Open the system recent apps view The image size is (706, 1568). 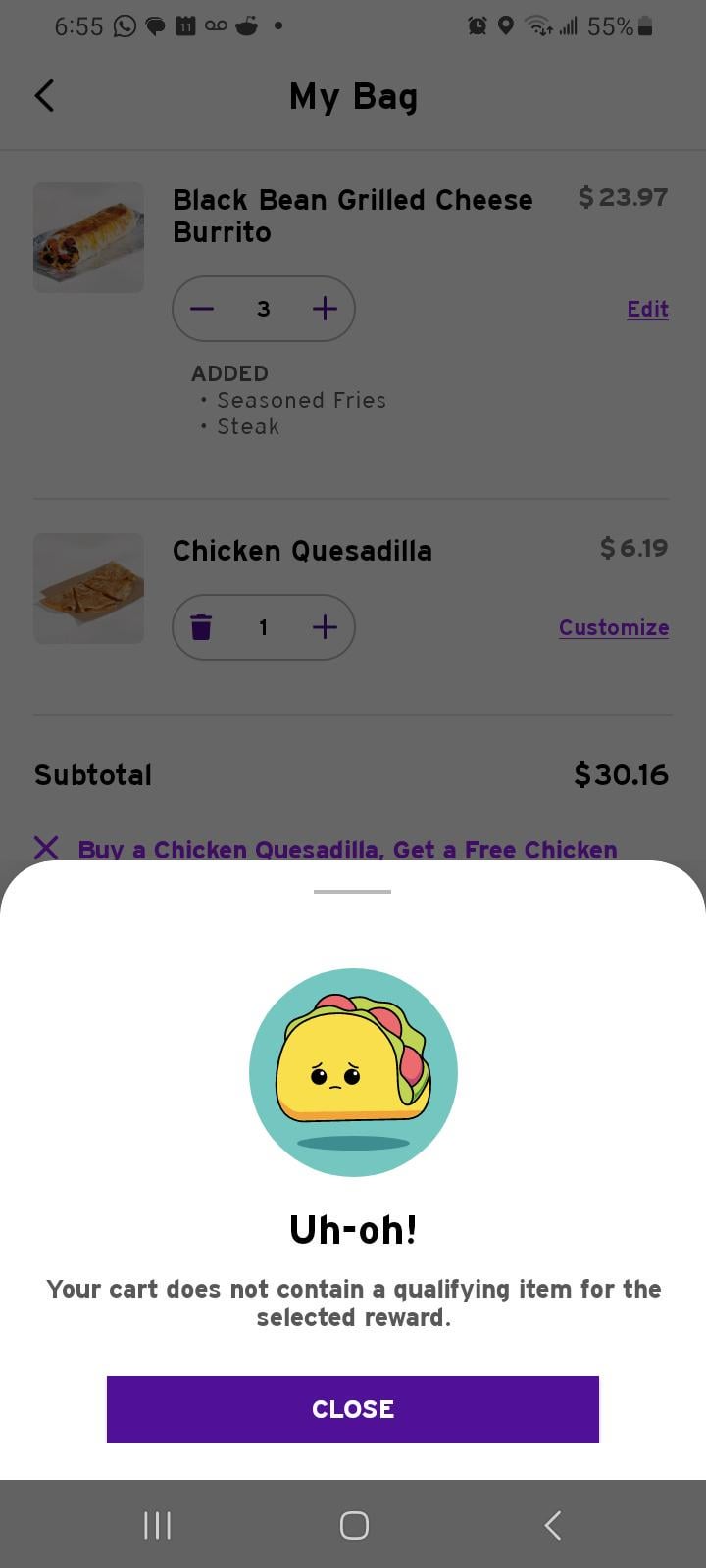tap(157, 1525)
